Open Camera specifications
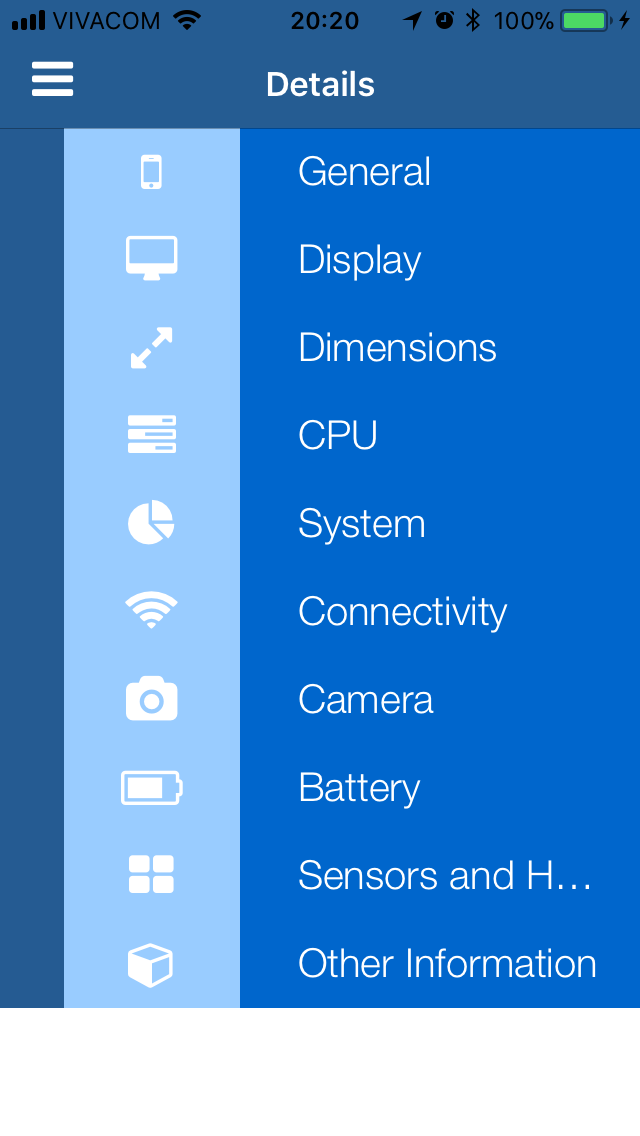Image resolution: width=640 pixels, height=1136 pixels. tap(352, 699)
